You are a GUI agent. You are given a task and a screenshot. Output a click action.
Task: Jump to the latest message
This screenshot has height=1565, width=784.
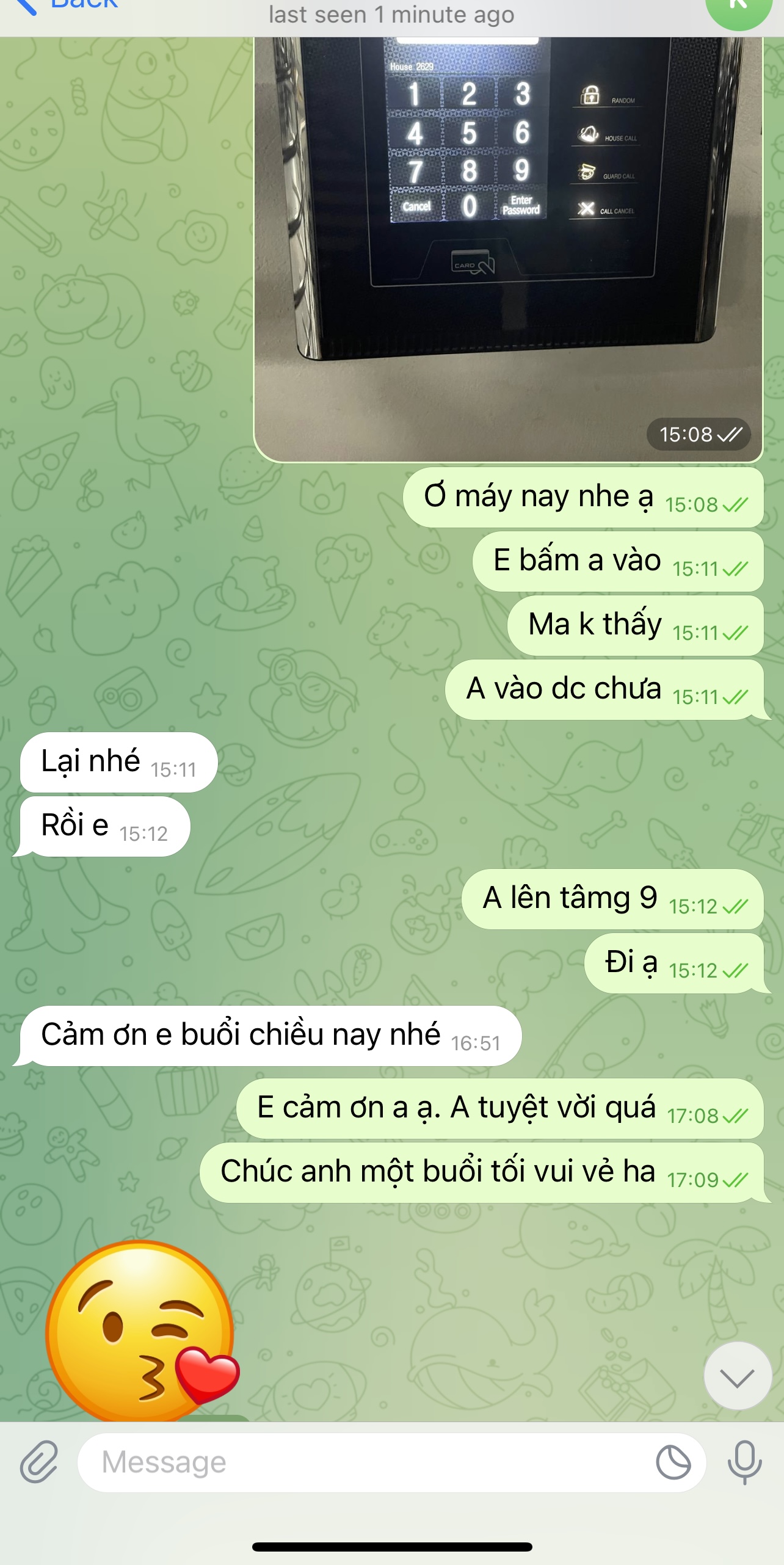[x=737, y=1375]
